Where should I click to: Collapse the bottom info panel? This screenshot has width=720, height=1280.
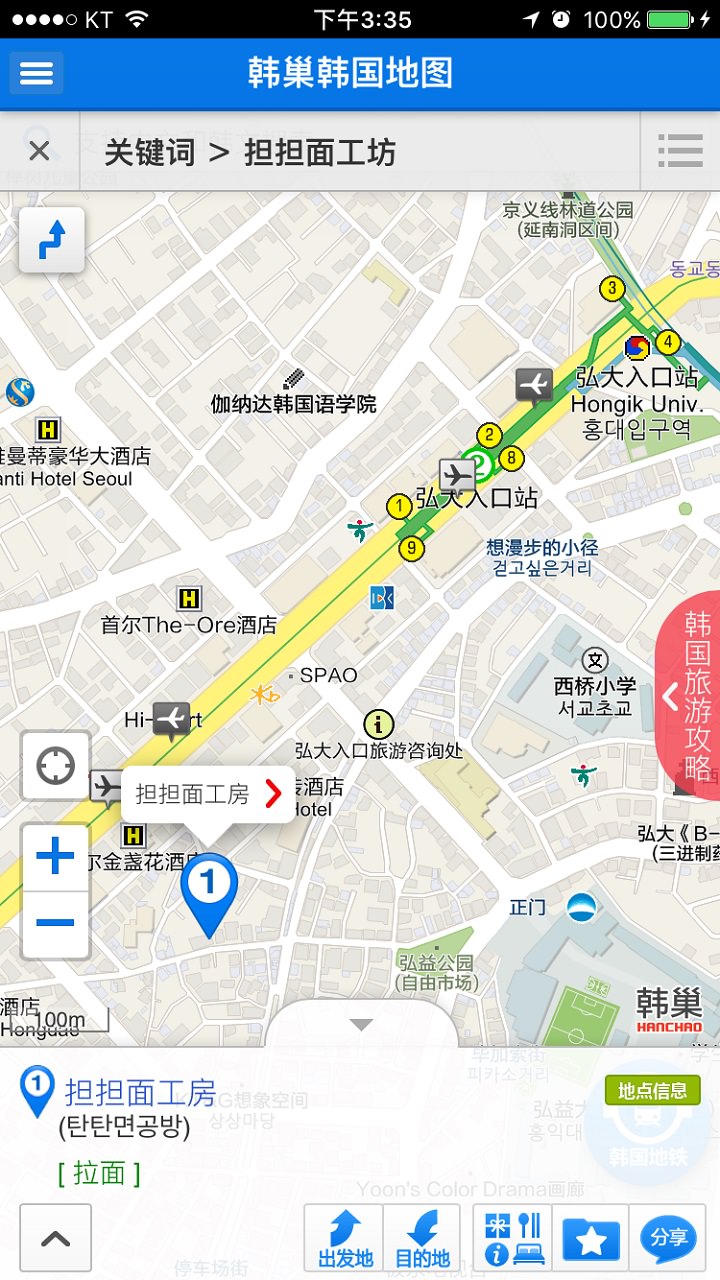click(x=361, y=1024)
